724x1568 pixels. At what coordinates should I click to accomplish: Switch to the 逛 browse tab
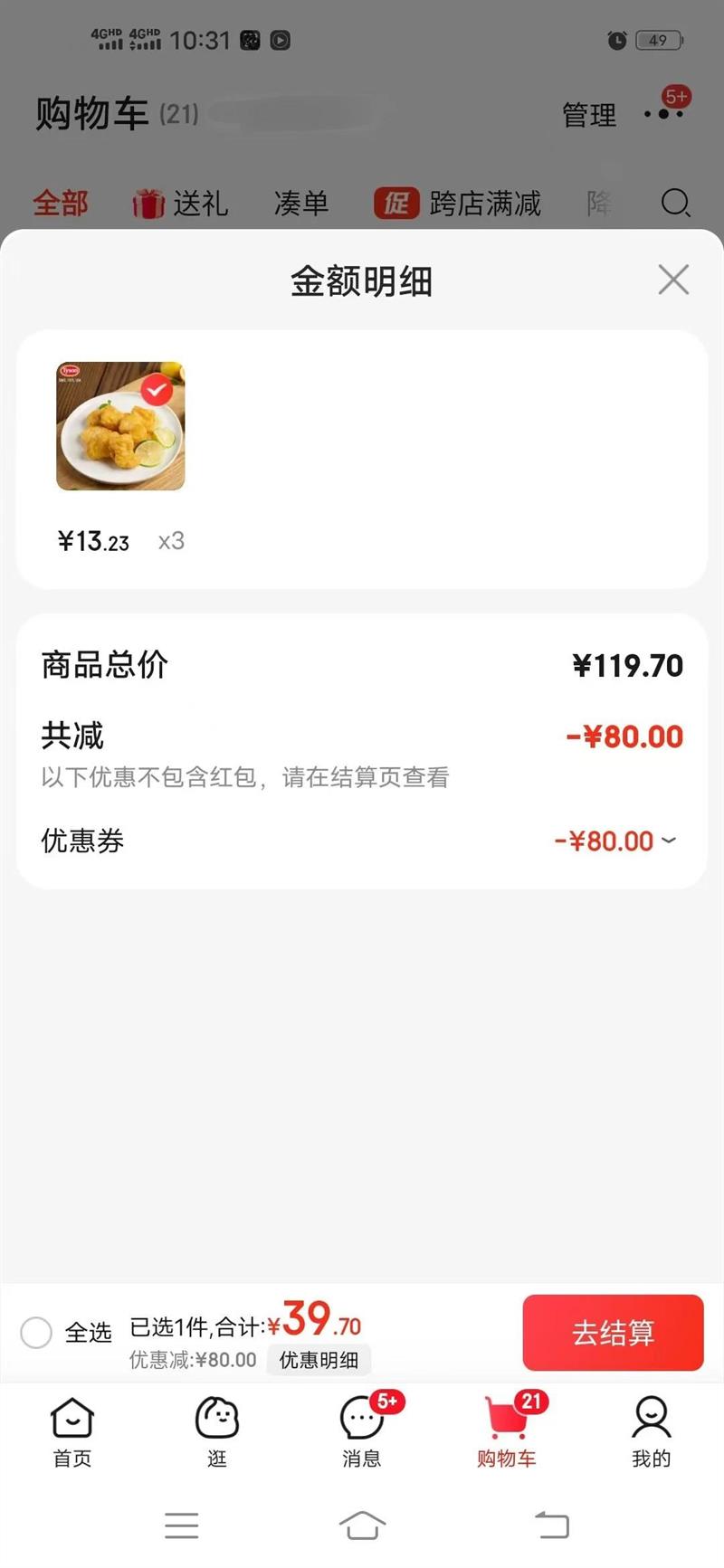pos(217,1431)
